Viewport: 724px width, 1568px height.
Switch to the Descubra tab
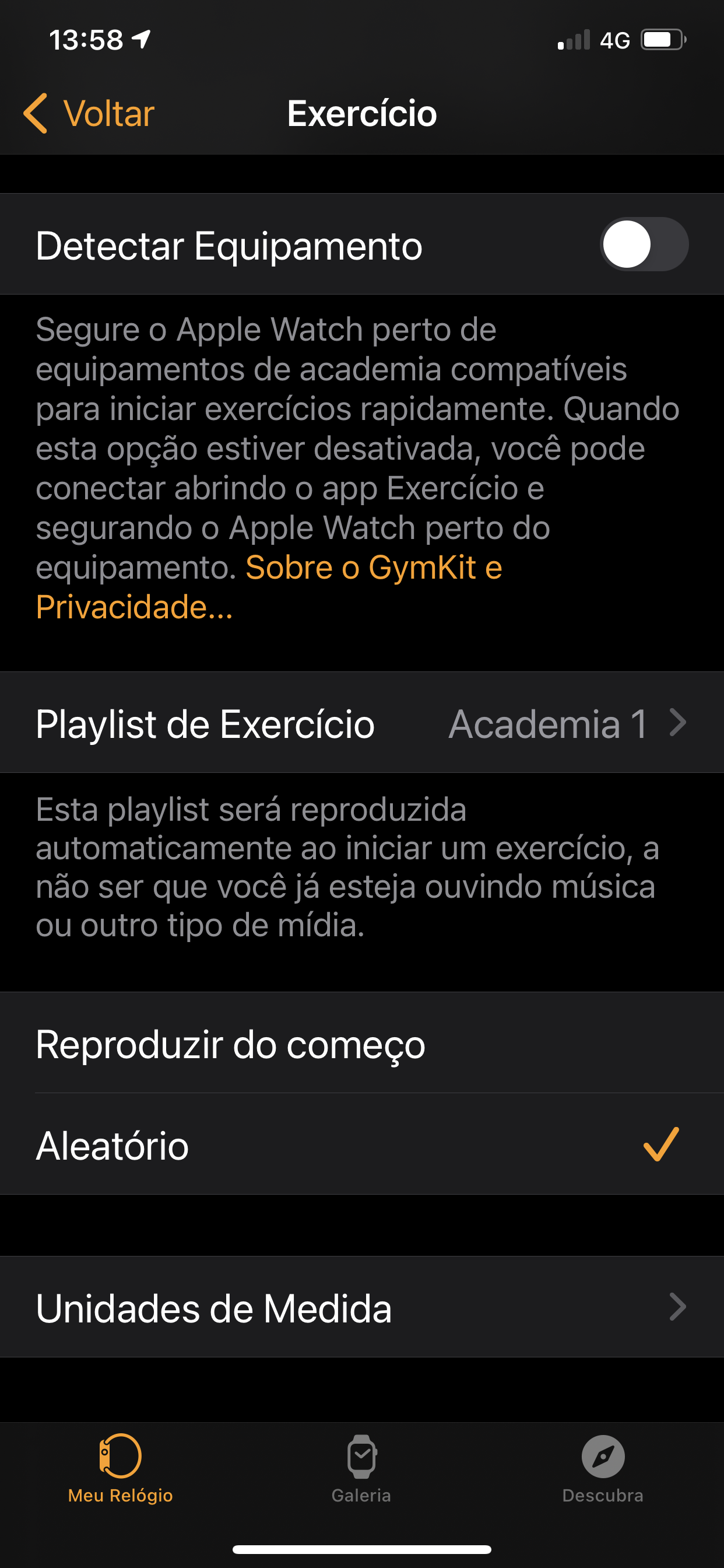tap(602, 1468)
